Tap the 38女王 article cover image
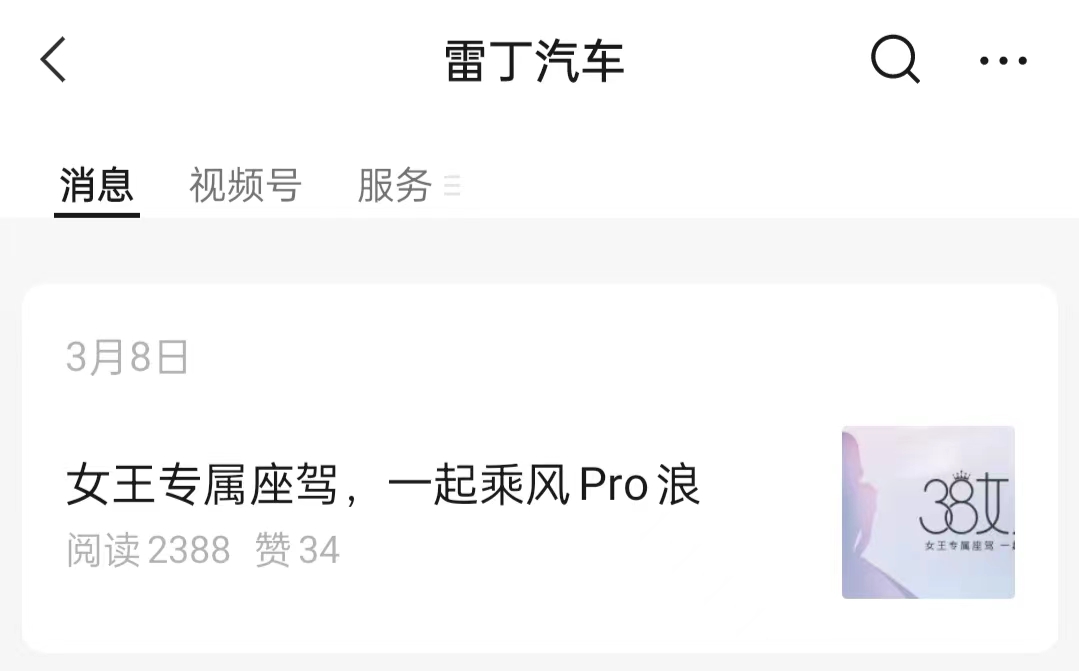The image size is (1079, 671). point(927,512)
